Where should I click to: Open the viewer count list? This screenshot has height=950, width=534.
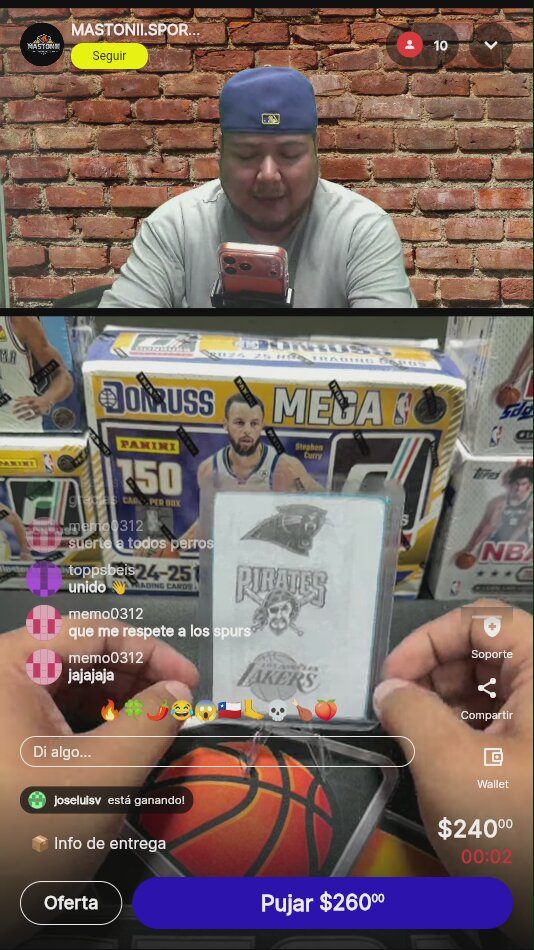pos(422,45)
